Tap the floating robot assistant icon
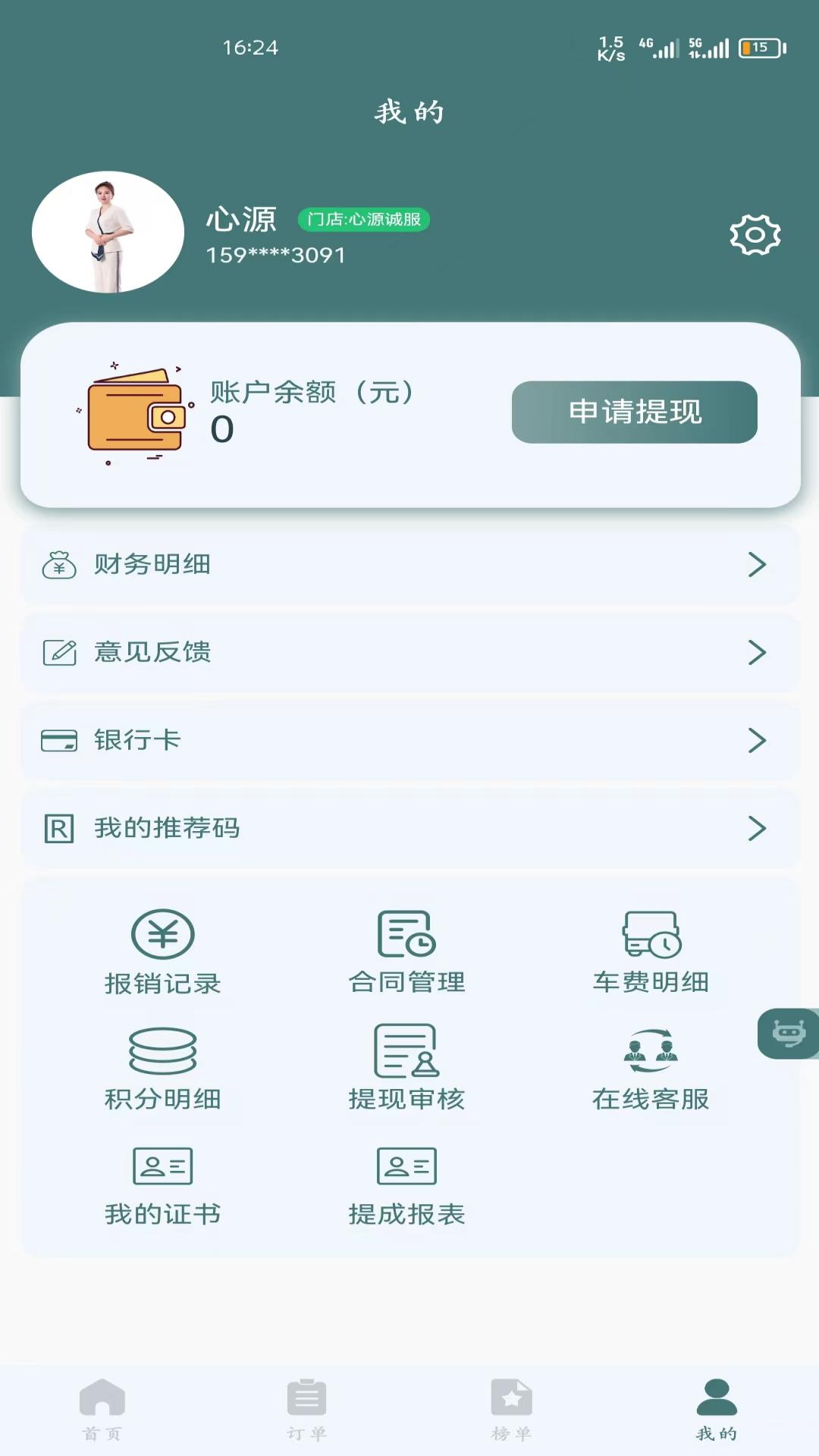Viewport: 819px width, 1456px height. pos(789,1033)
